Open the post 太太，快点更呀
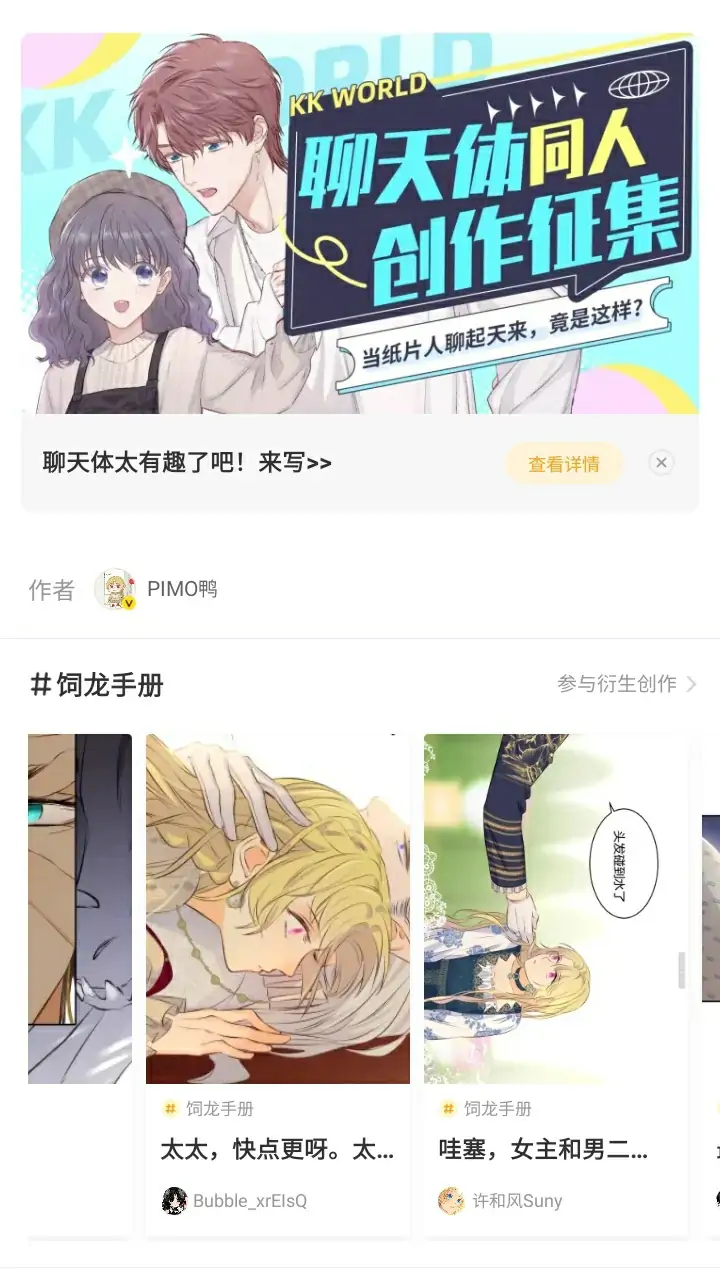 coord(277,1150)
